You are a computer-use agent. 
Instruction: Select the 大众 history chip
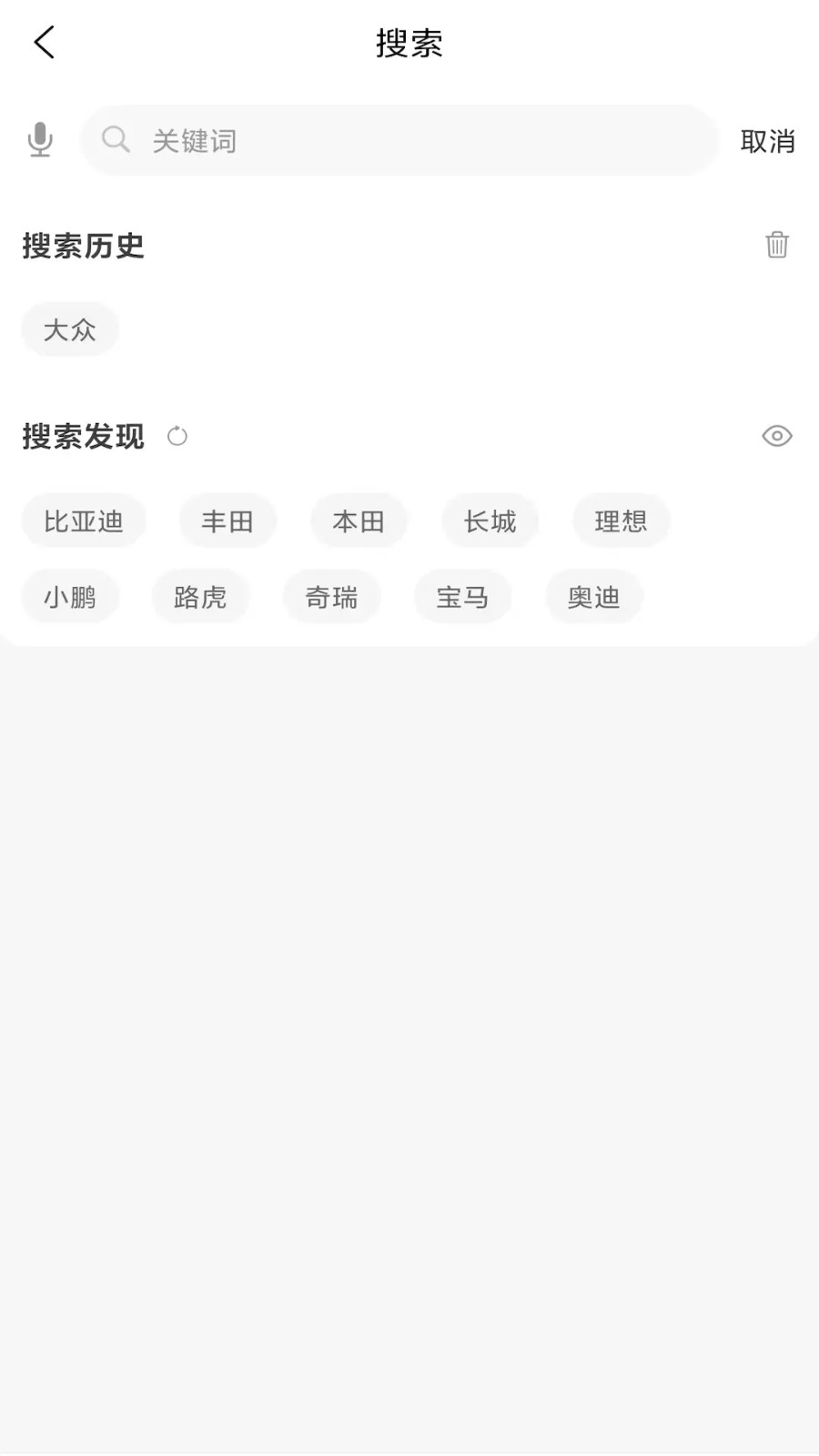[70, 329]
